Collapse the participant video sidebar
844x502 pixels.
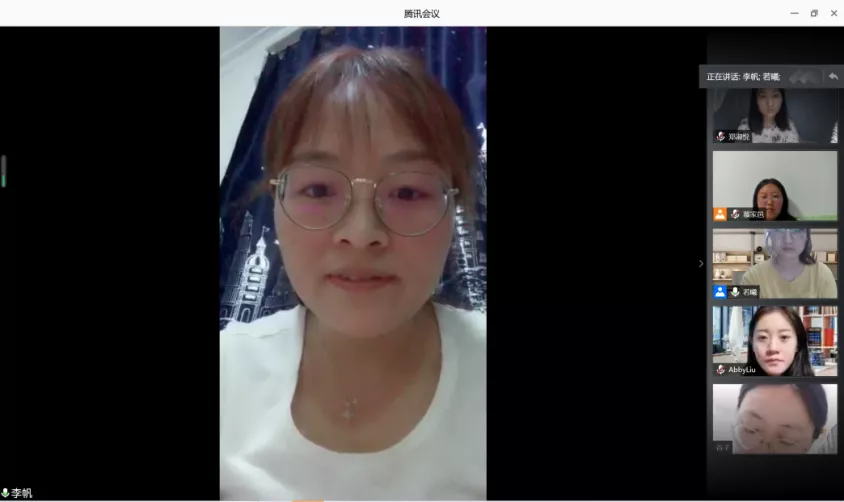(x=701, y=264)
